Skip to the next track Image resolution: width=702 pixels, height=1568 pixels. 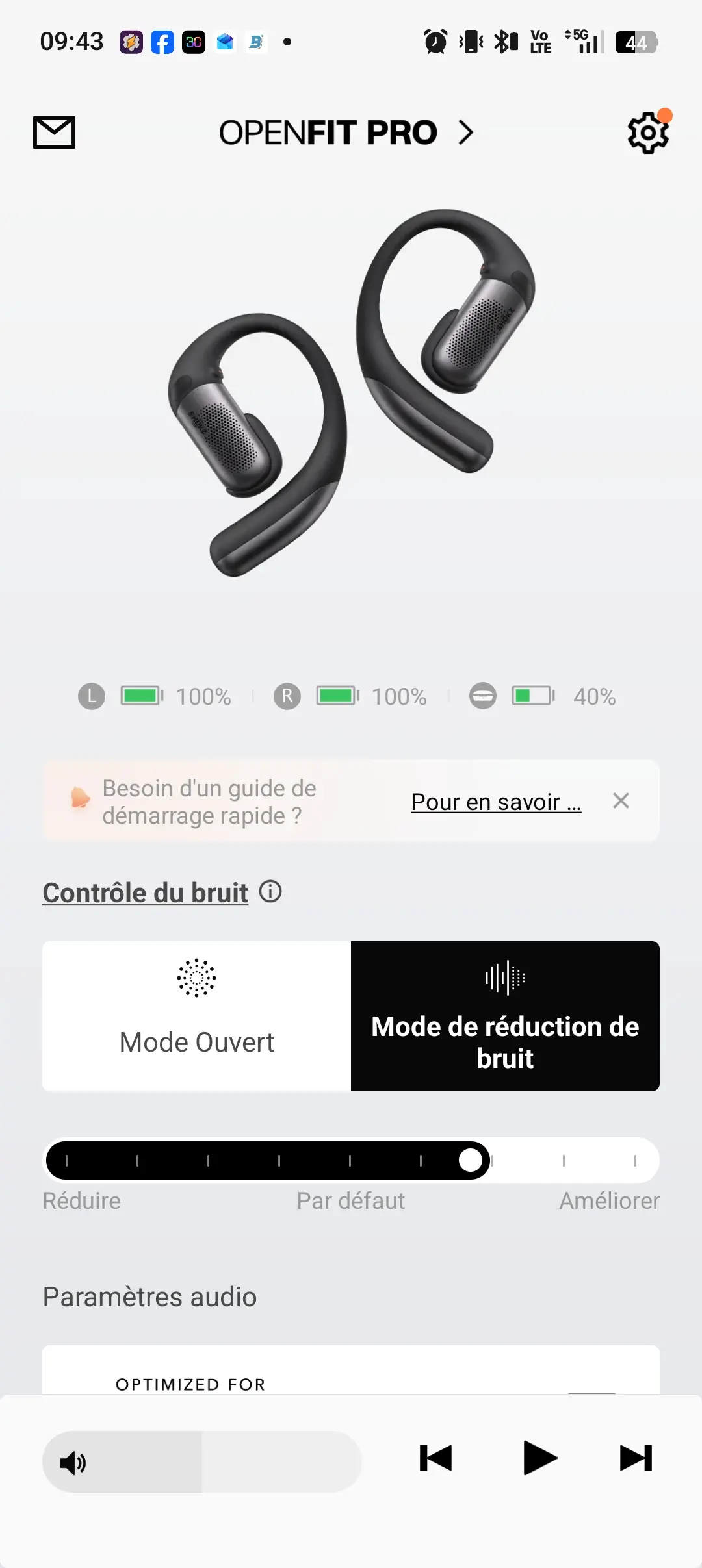pyautogui.click(x=636, y=1458)
